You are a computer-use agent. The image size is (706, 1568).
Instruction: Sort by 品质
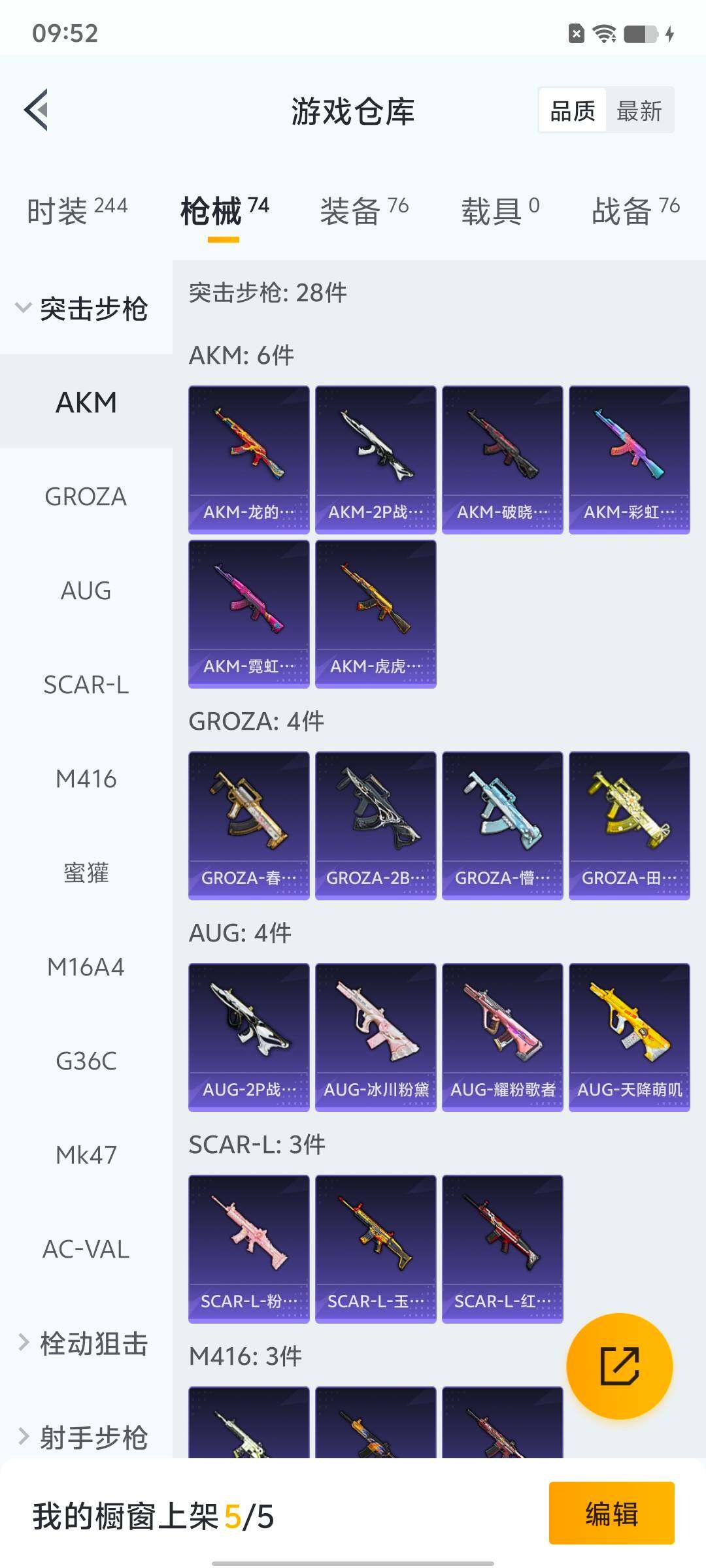pyautogui.click(x=572, y=110)
